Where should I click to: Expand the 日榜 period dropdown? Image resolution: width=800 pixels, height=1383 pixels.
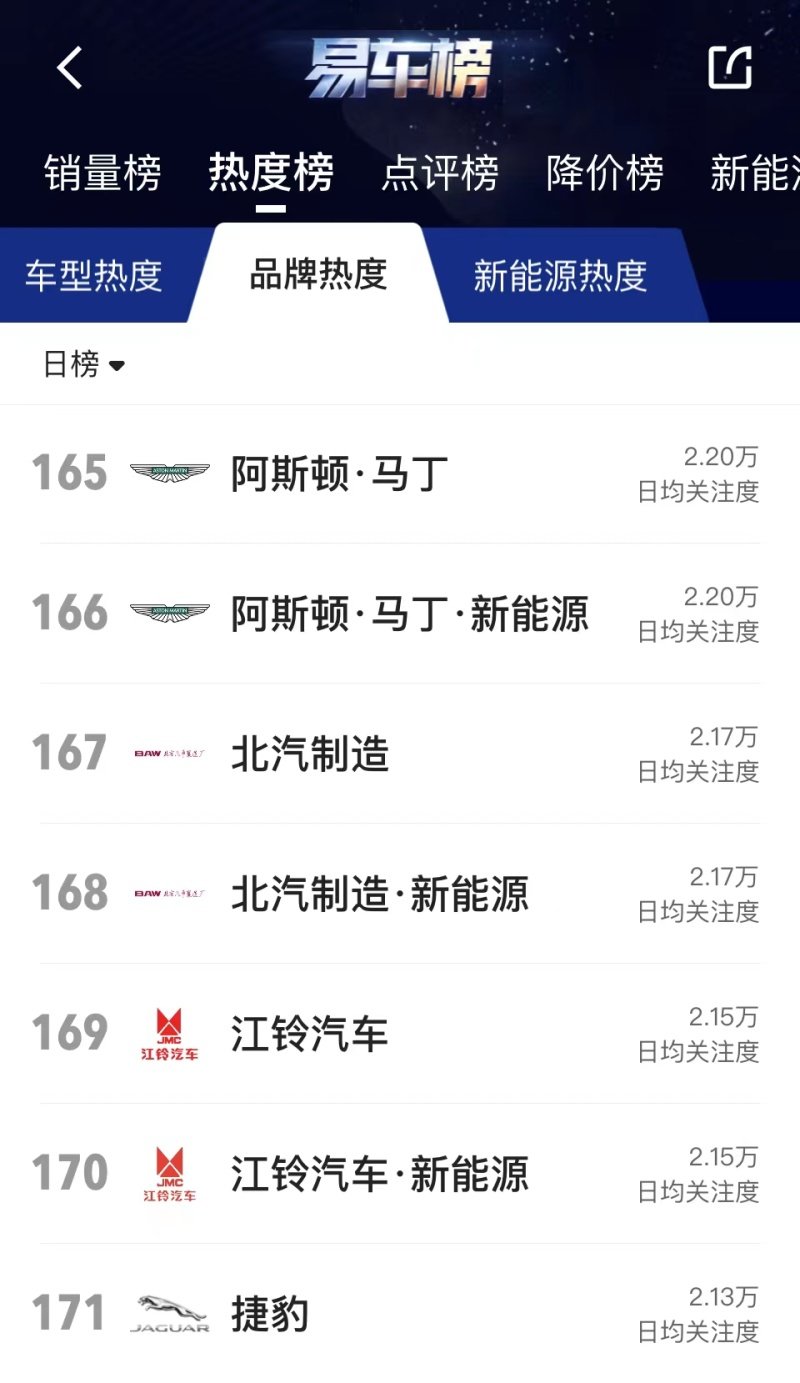pos(84,364)
